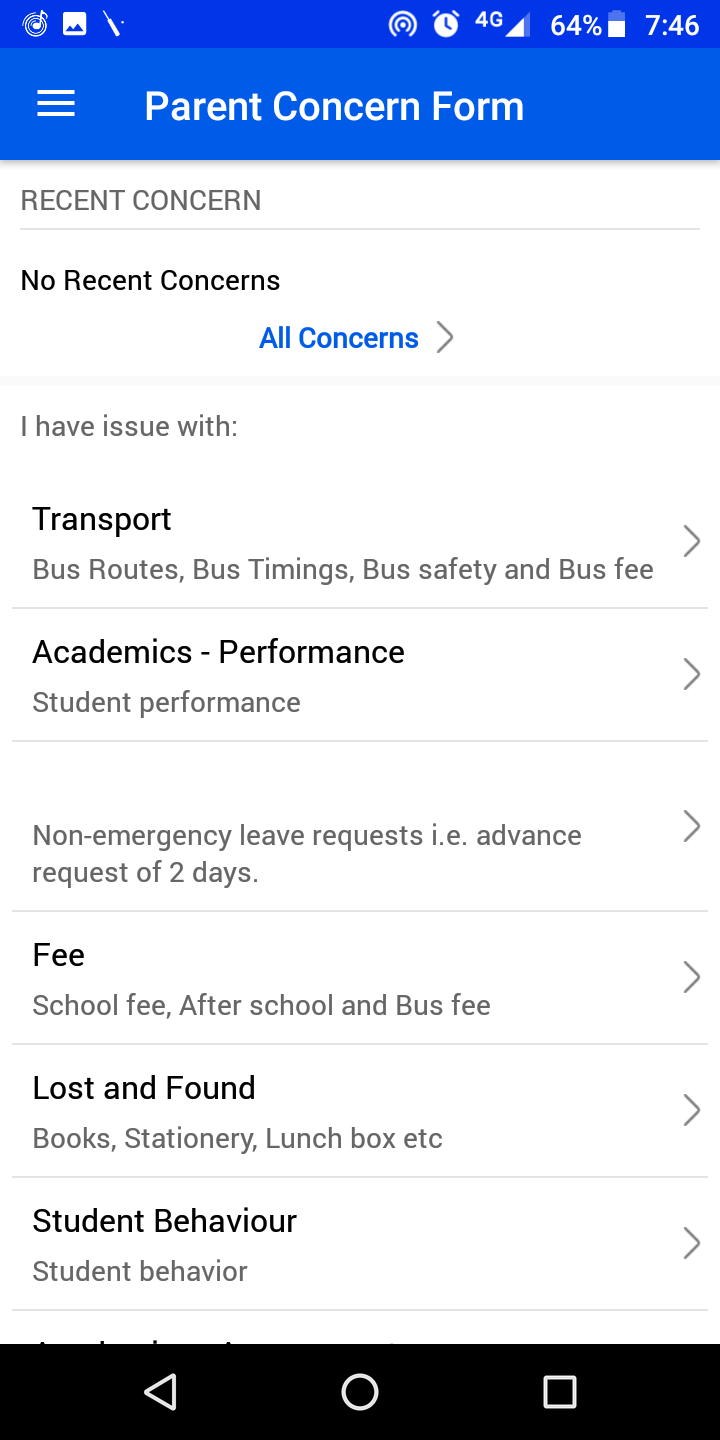
Task: Go back using system back button
Action: 160,1392
